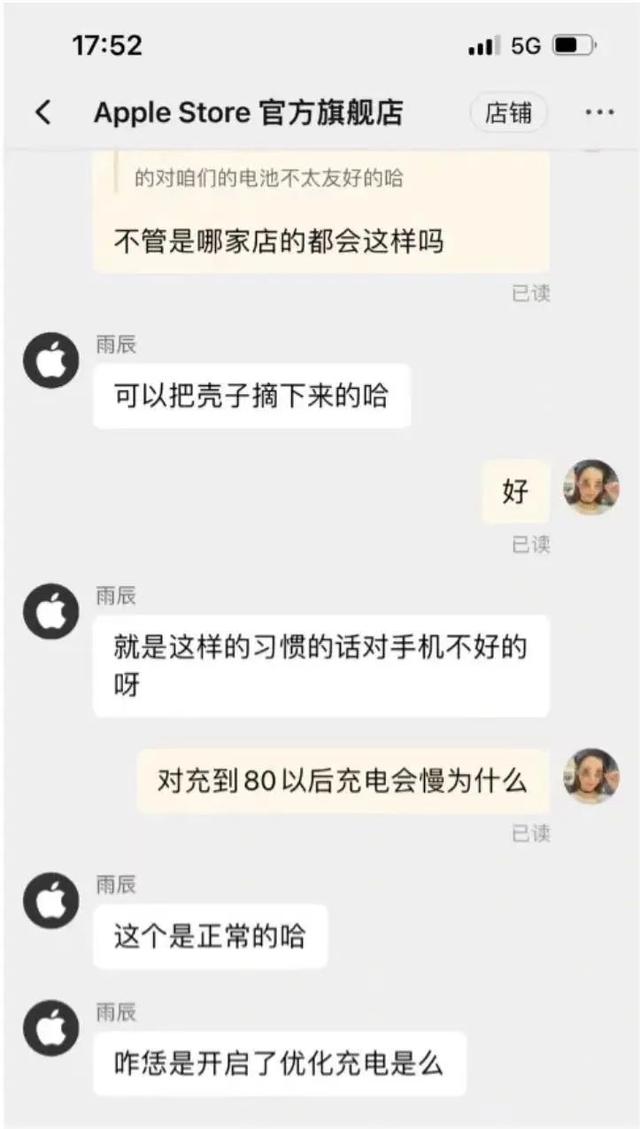This screenshot has width=640, height=1129.
Task: Open the user avatar next to 好
Action: pyautogui.click(x=591, y=488)
